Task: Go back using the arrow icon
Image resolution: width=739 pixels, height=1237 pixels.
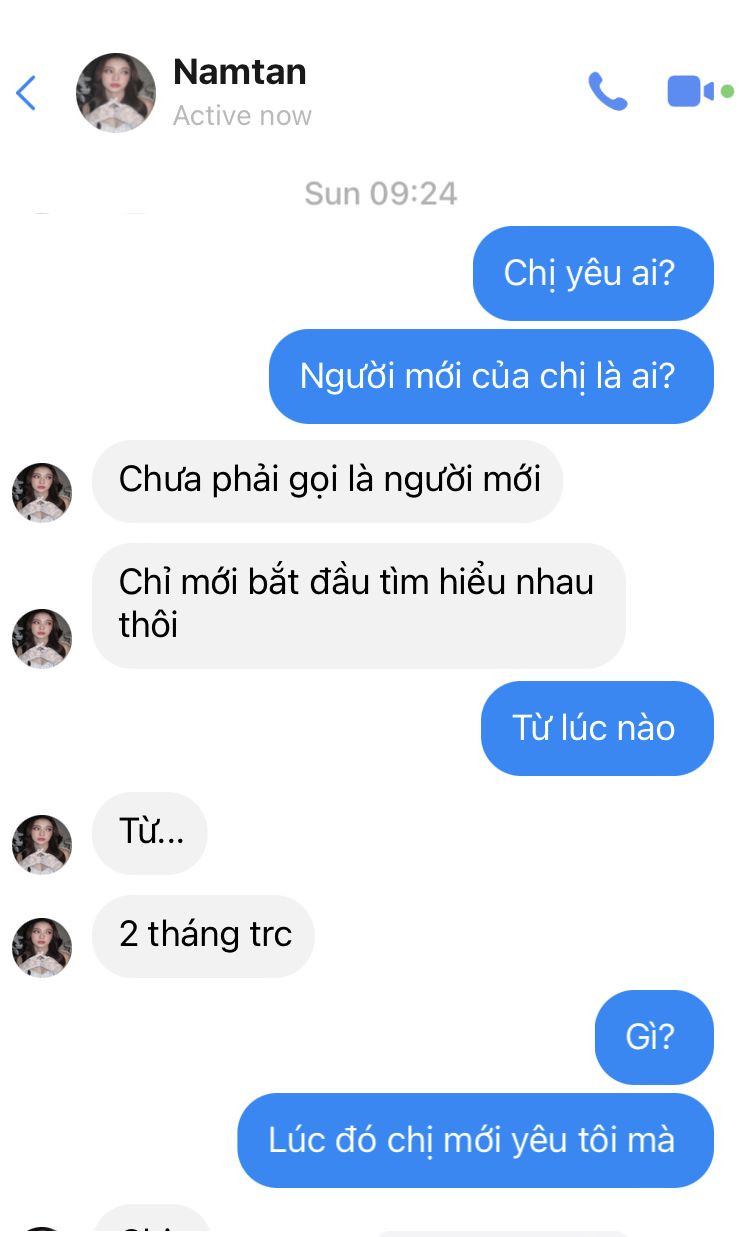Action: 26,93
